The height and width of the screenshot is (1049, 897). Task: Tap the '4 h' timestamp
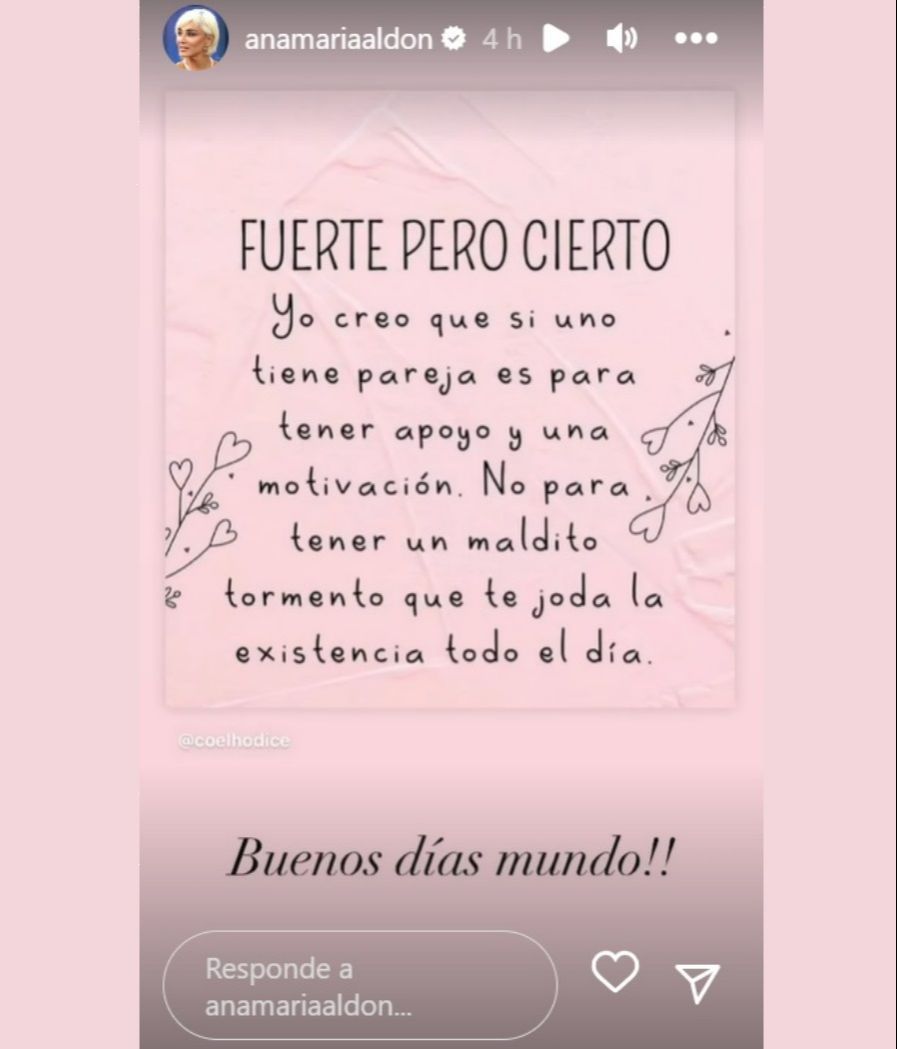[x=500, y=38]
